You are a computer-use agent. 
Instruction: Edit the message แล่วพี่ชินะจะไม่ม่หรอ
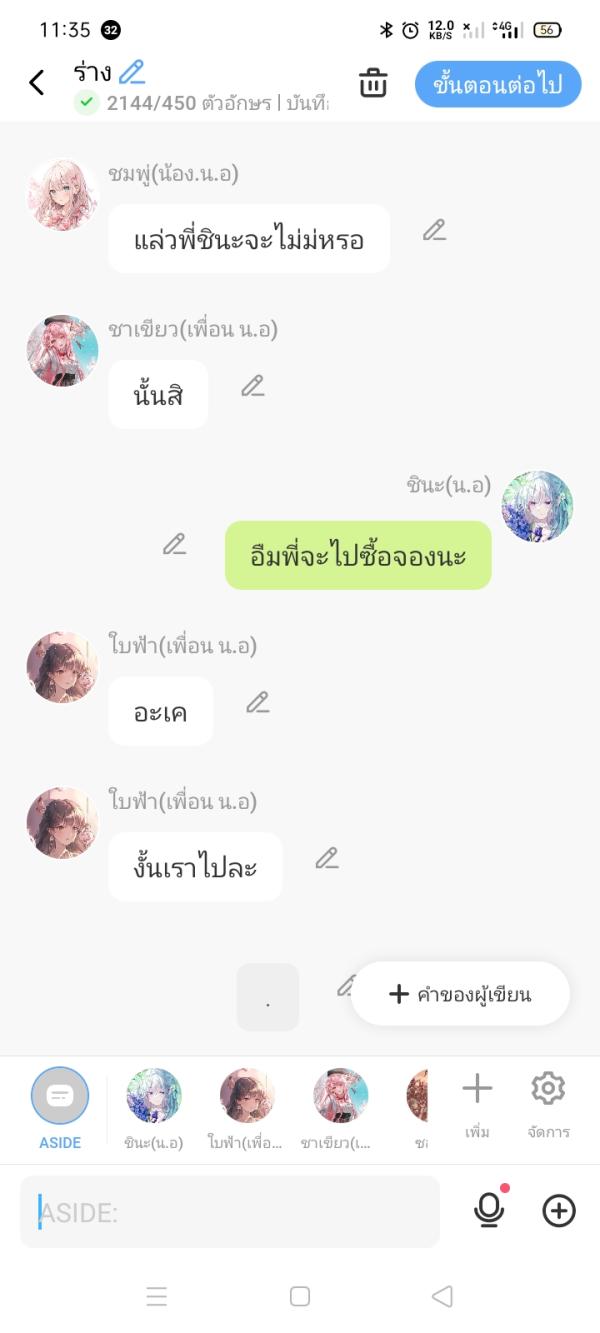tap(434, 231)
